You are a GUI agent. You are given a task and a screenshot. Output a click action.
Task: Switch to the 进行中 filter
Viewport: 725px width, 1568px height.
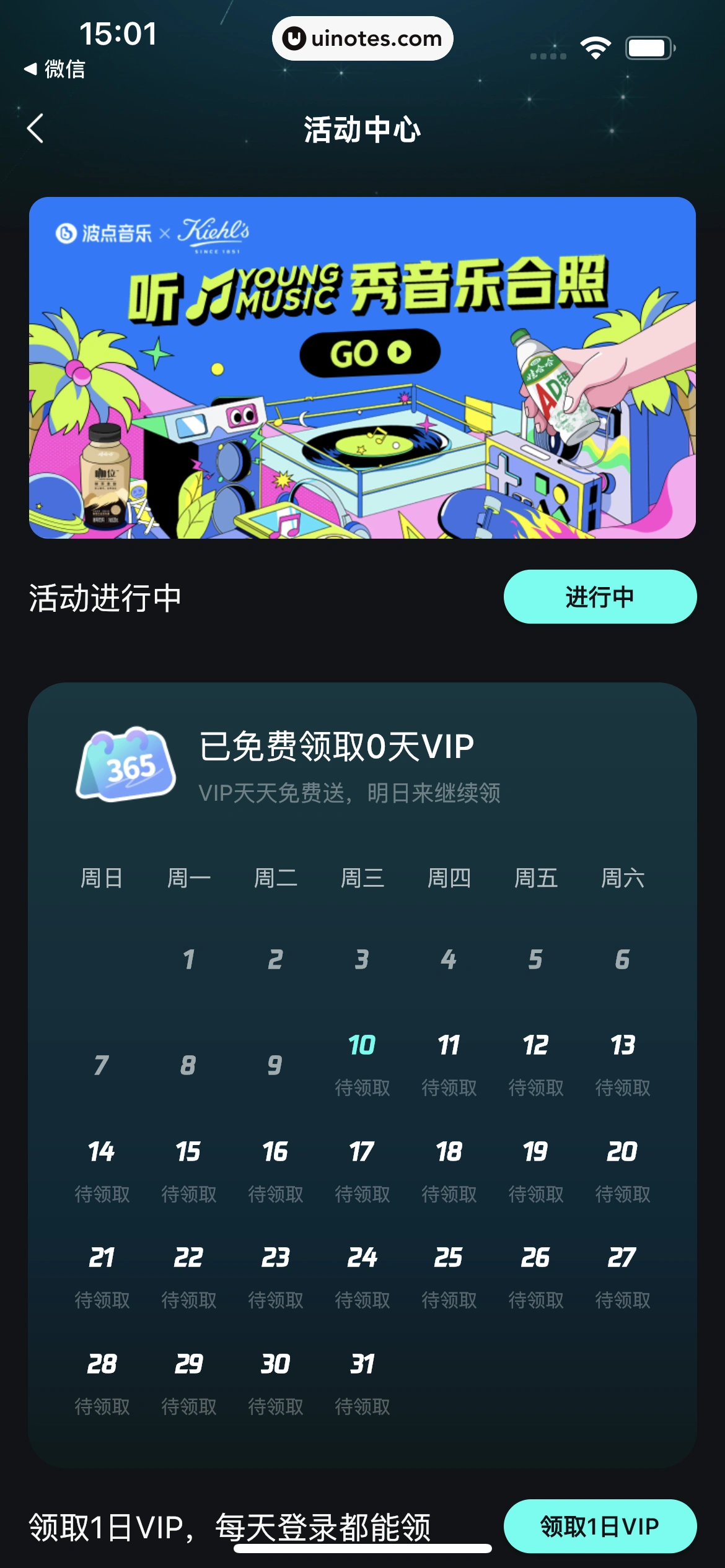599,596
